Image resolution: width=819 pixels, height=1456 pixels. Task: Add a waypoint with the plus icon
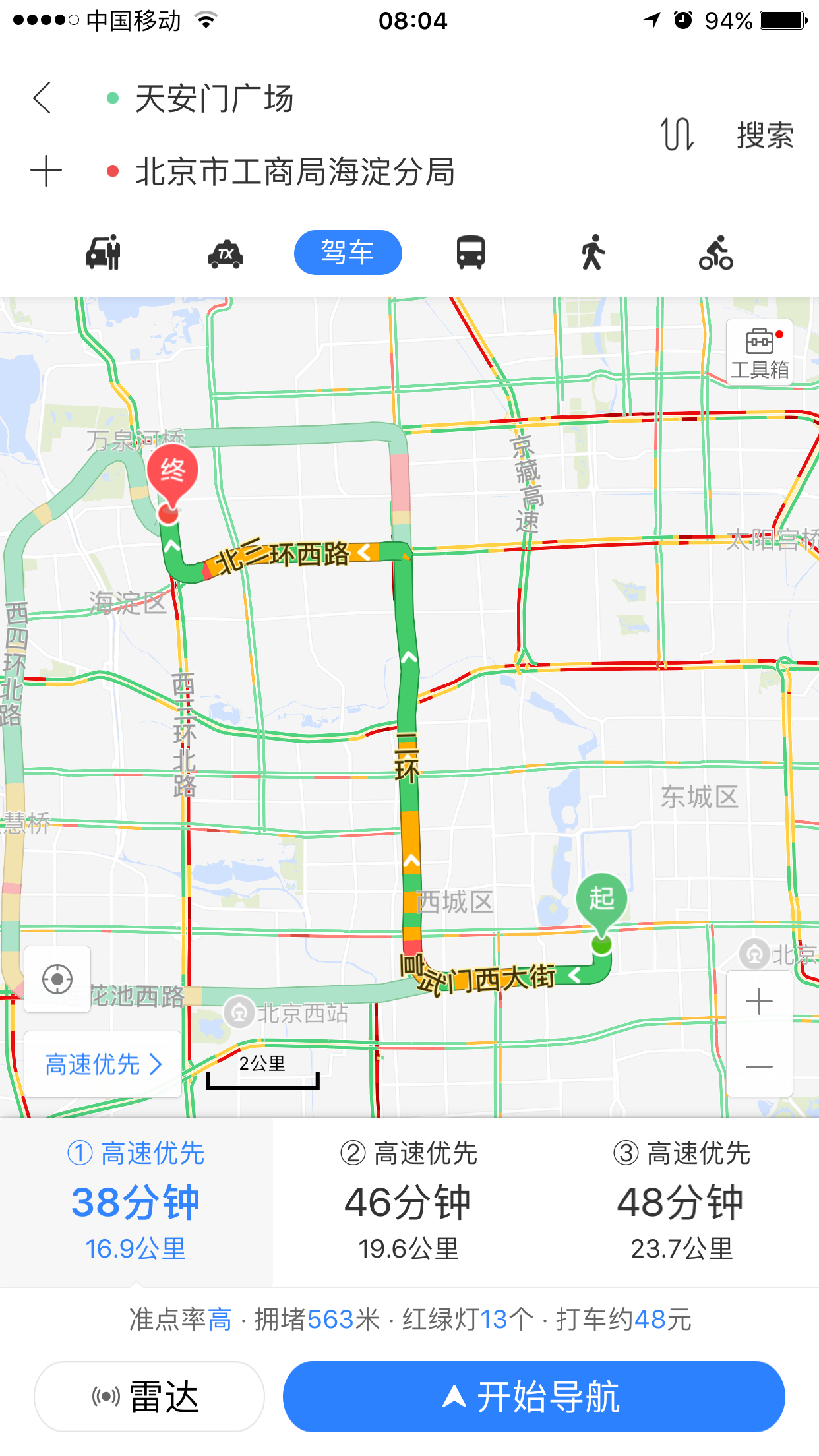46,171
